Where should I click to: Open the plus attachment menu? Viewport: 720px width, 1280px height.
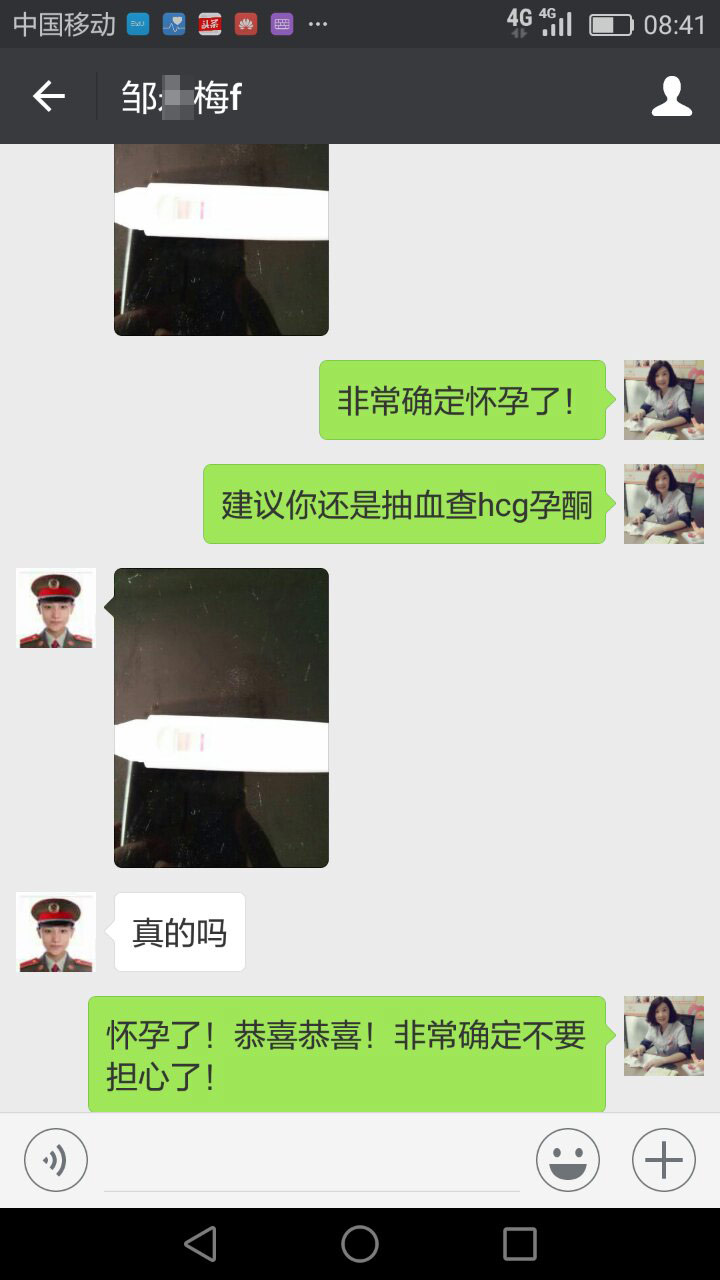point(663,1160)
